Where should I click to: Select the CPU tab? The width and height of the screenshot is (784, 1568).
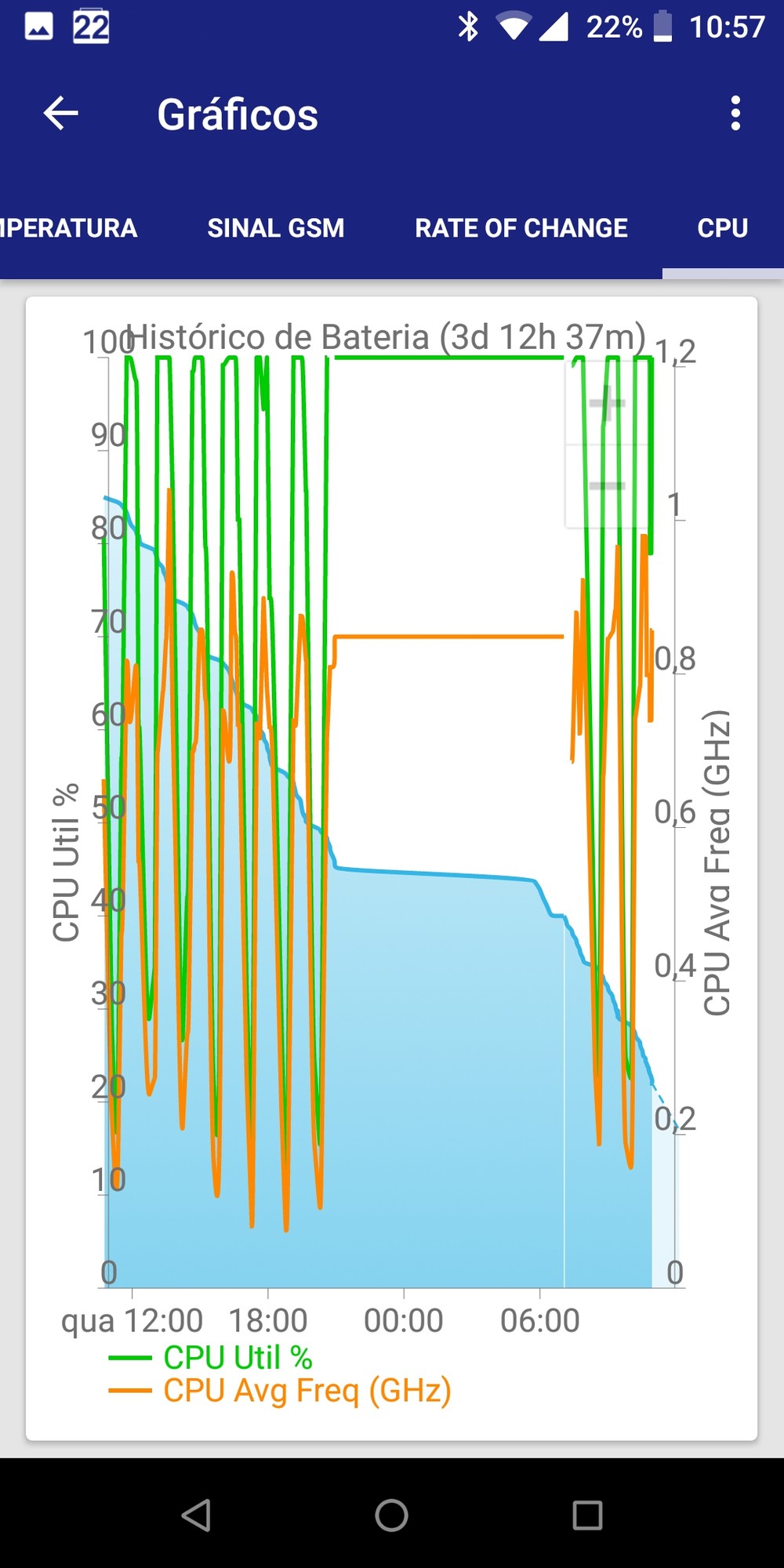point(722,228)
